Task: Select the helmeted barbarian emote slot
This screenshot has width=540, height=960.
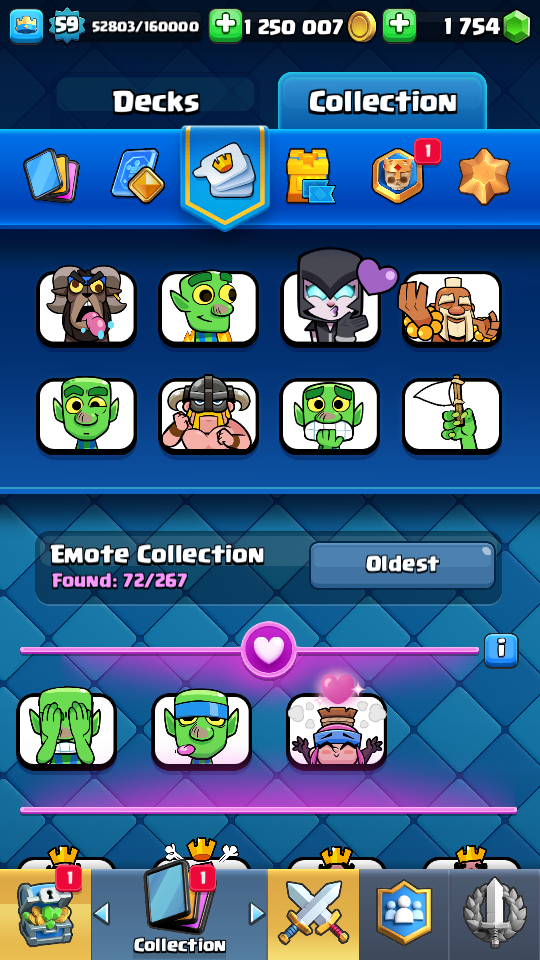Action: [209, 415]
